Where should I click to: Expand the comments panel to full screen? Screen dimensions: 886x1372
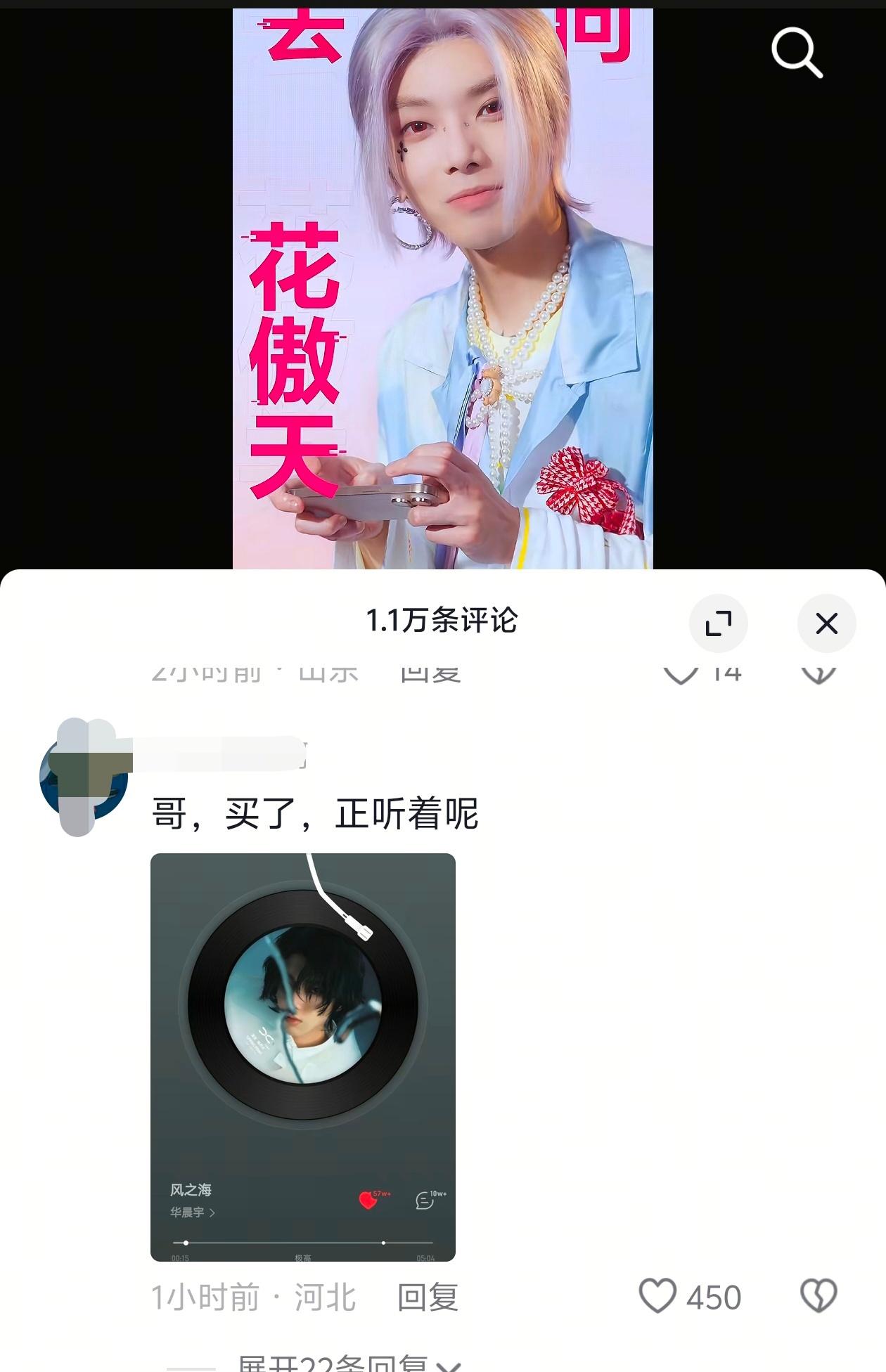click(x=718, y=623)
